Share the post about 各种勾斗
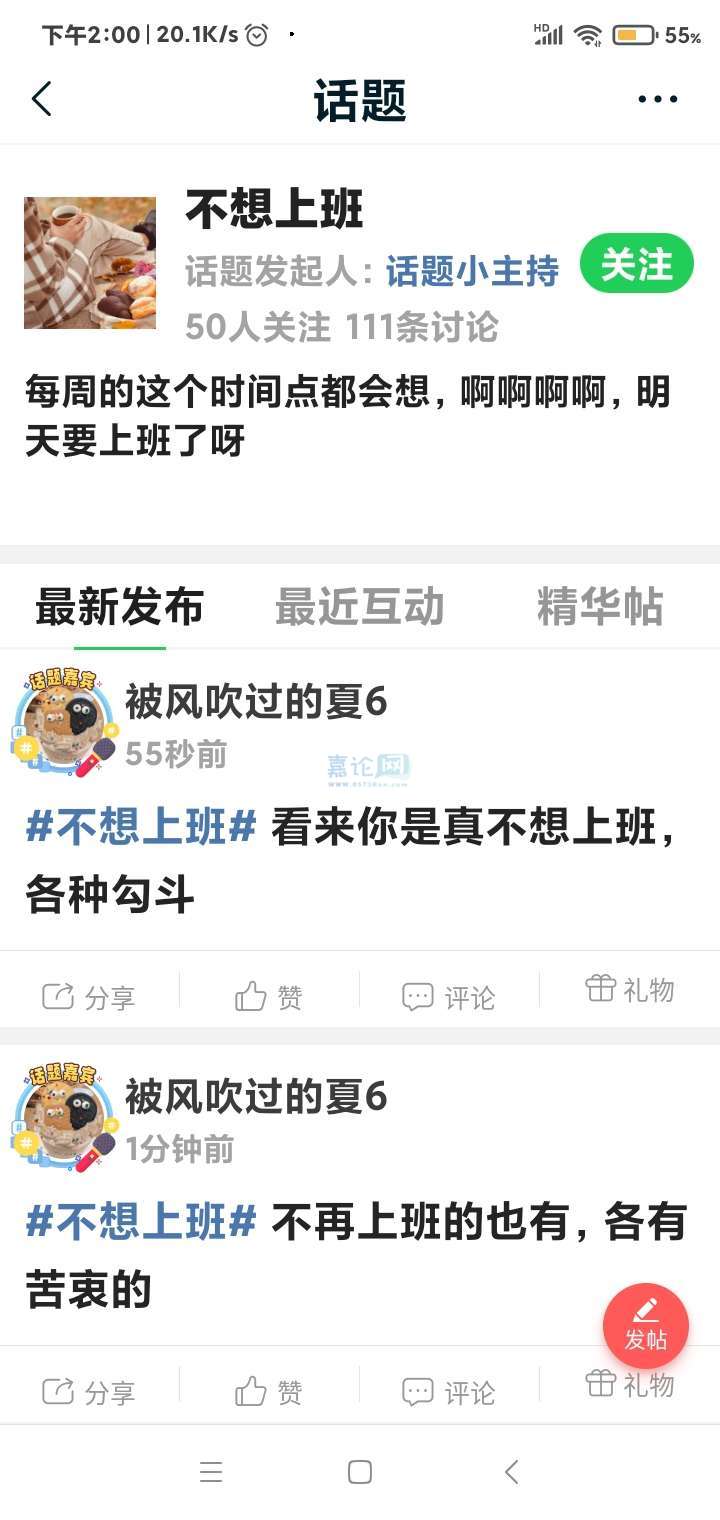The image size is (720, 1520). click(89, 996)
